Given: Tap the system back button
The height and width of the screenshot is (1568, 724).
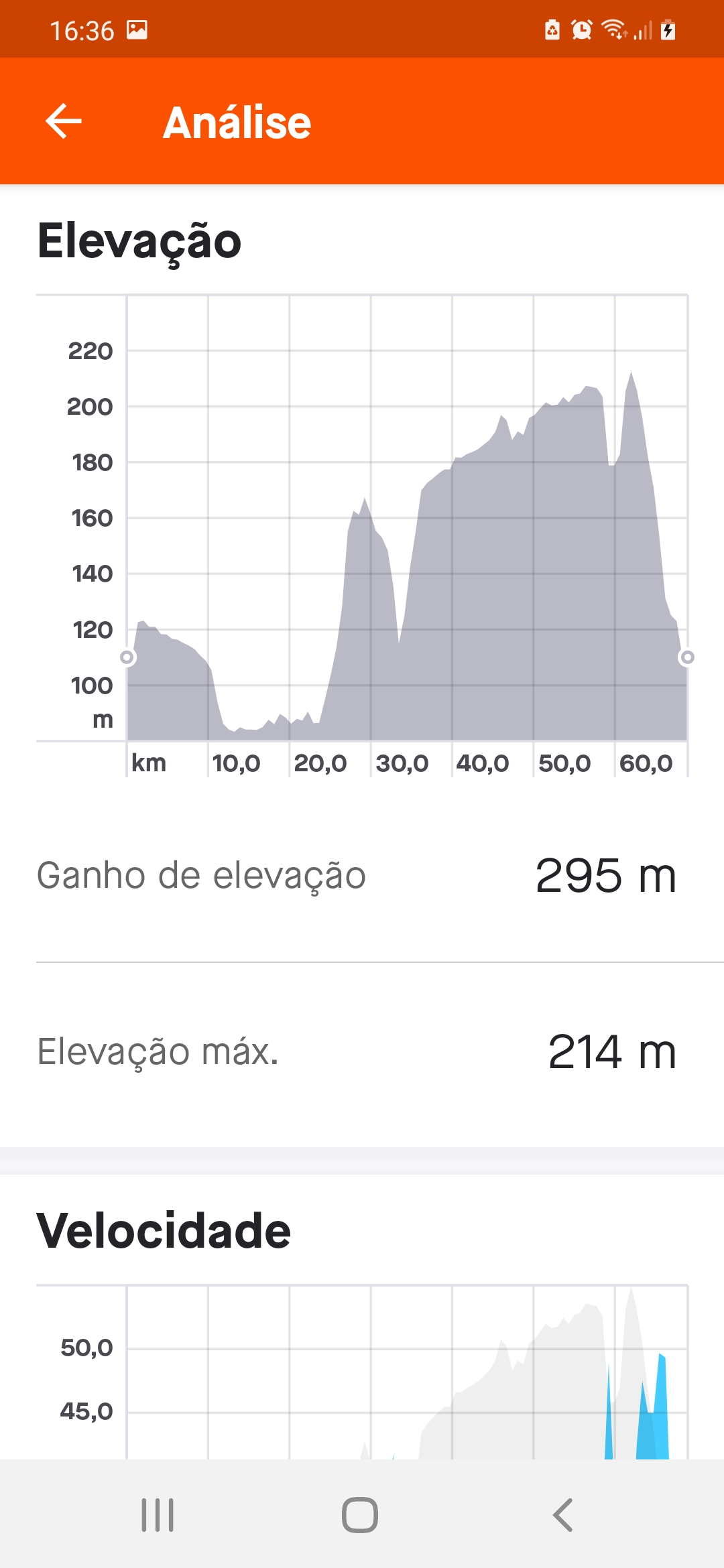Looking at the screenshot, I should (x=563, y=1515).
